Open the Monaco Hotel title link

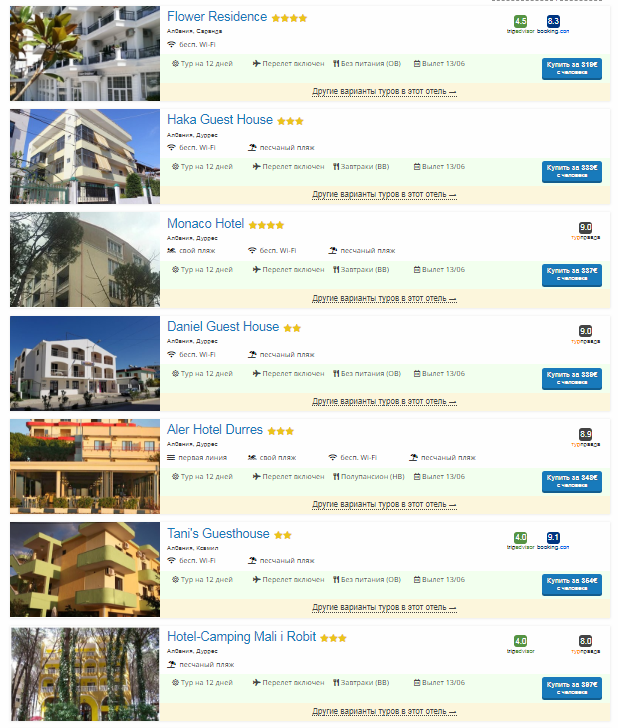click(205, 223)
